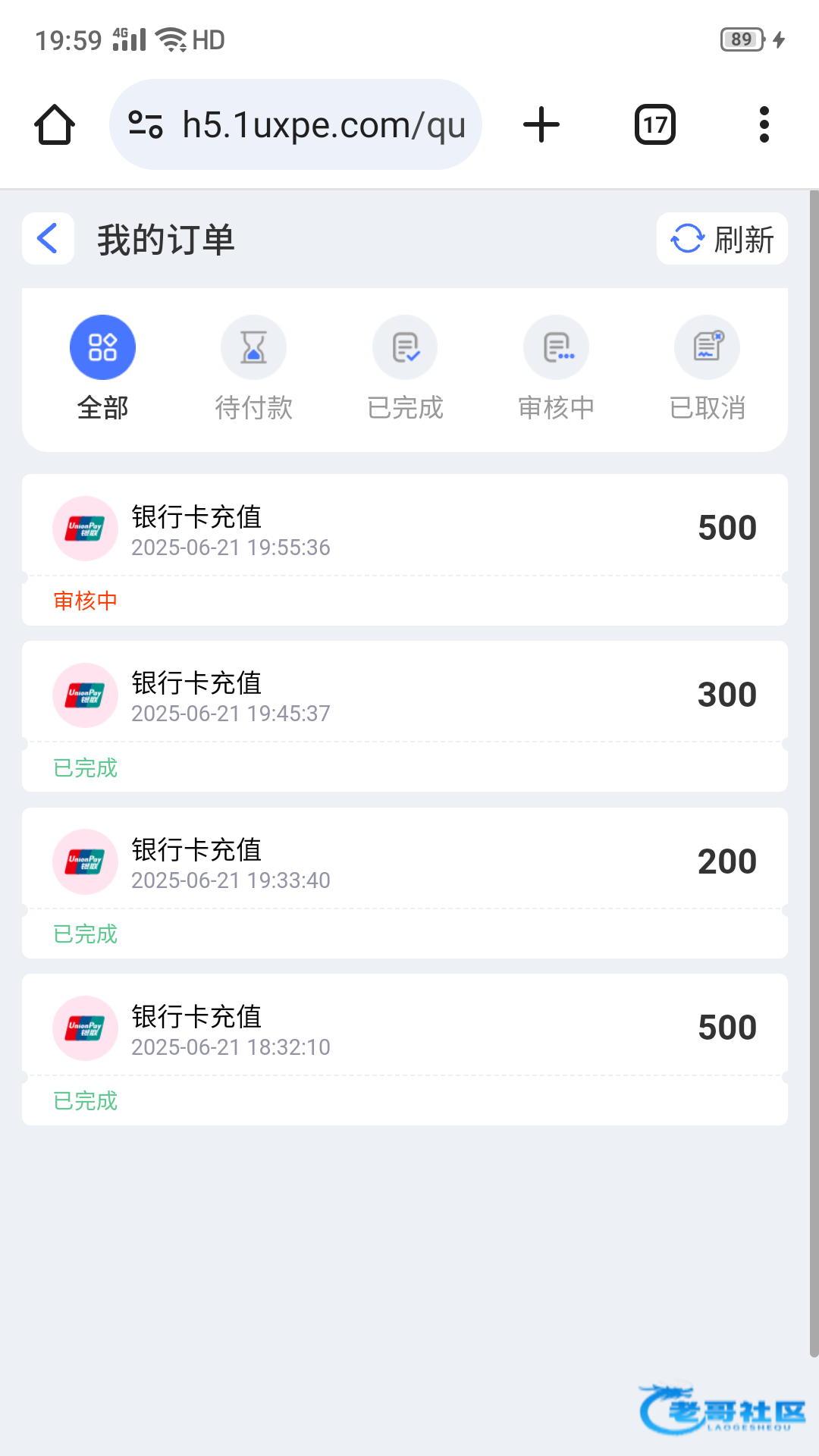Select the 全部 orders tab
The height and width of the screenshot is (1456, 819).
[102, 368]
